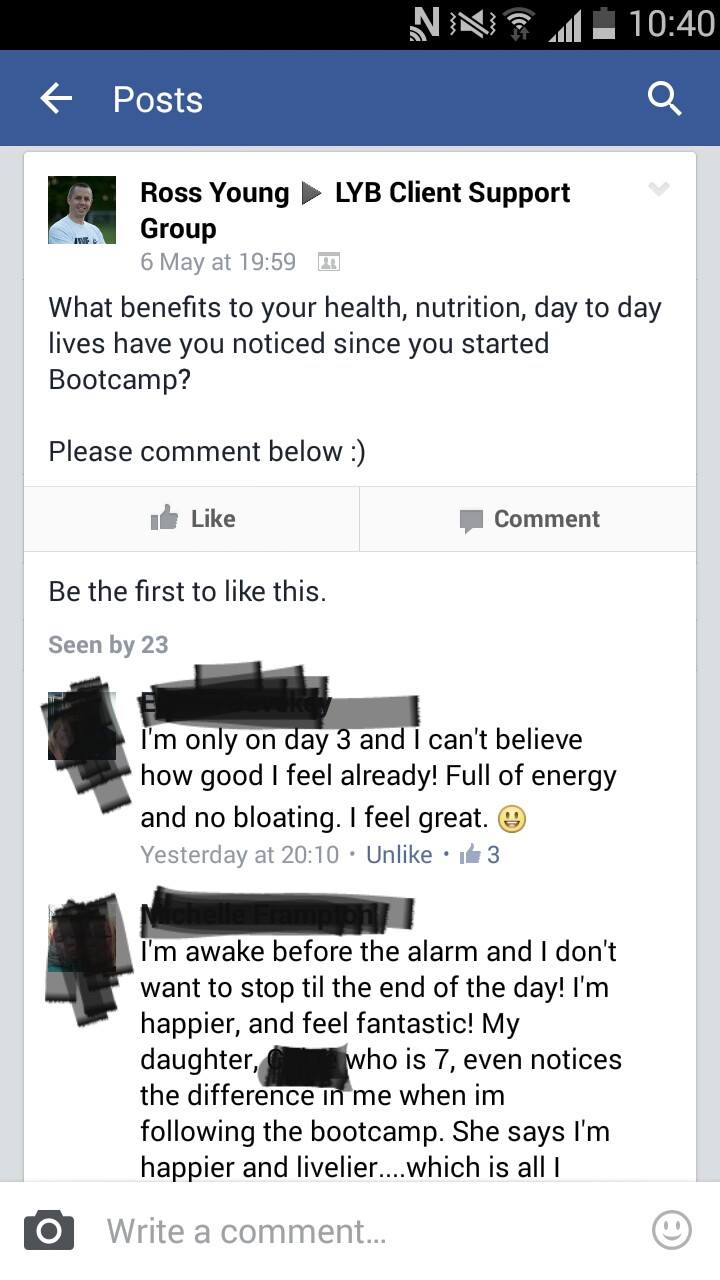Open Ross Young's name link

214,192
